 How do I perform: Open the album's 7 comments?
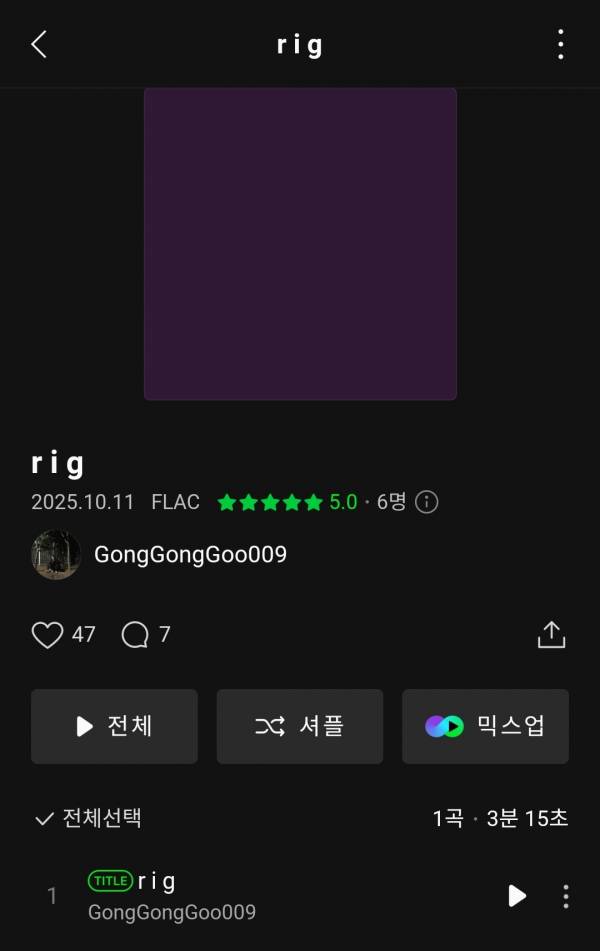point(135,635)
